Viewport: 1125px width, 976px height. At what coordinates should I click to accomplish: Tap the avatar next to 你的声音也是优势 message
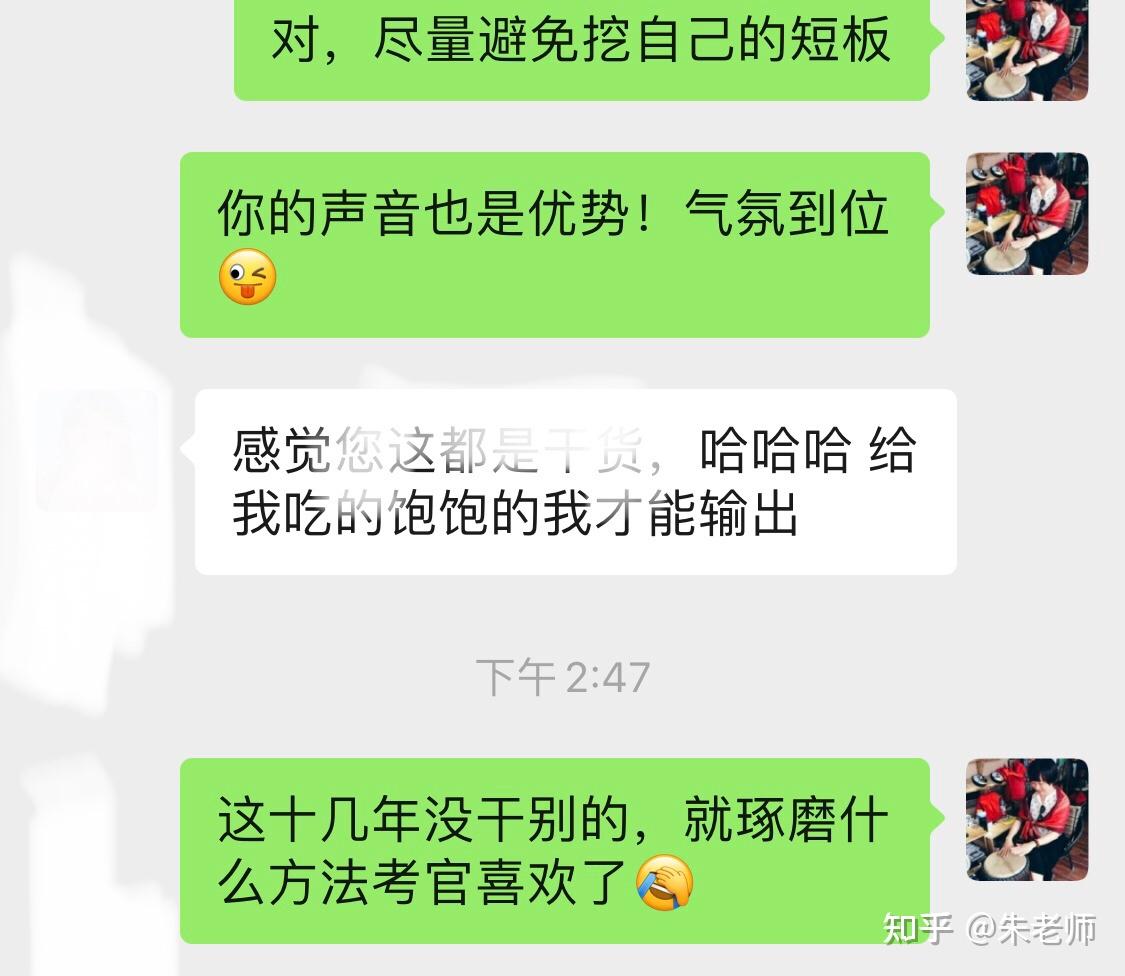(x=1027, y=213)
